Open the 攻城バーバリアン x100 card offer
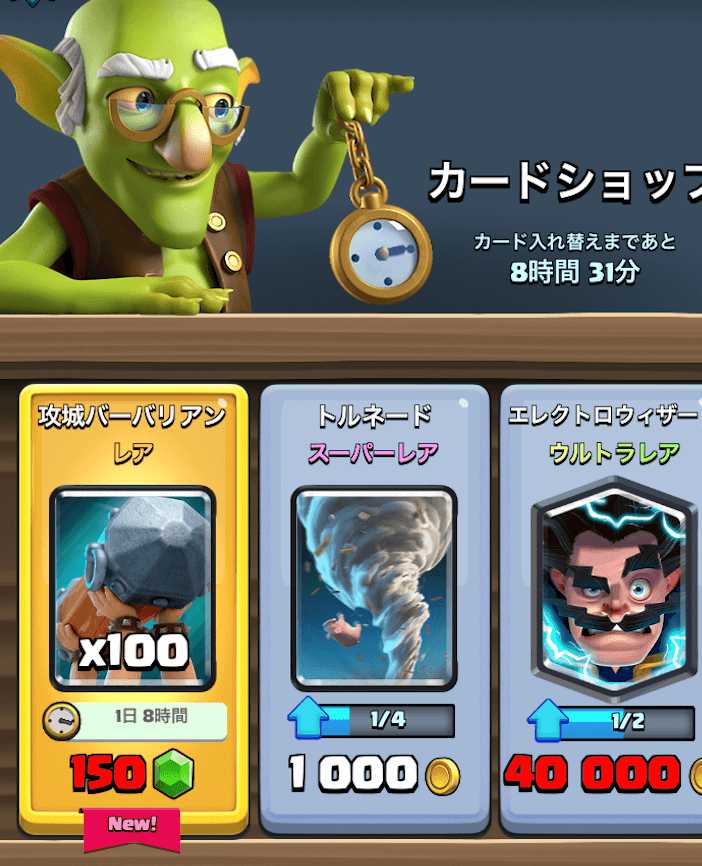Screen dimensions: 702x866 click(133, 588)
